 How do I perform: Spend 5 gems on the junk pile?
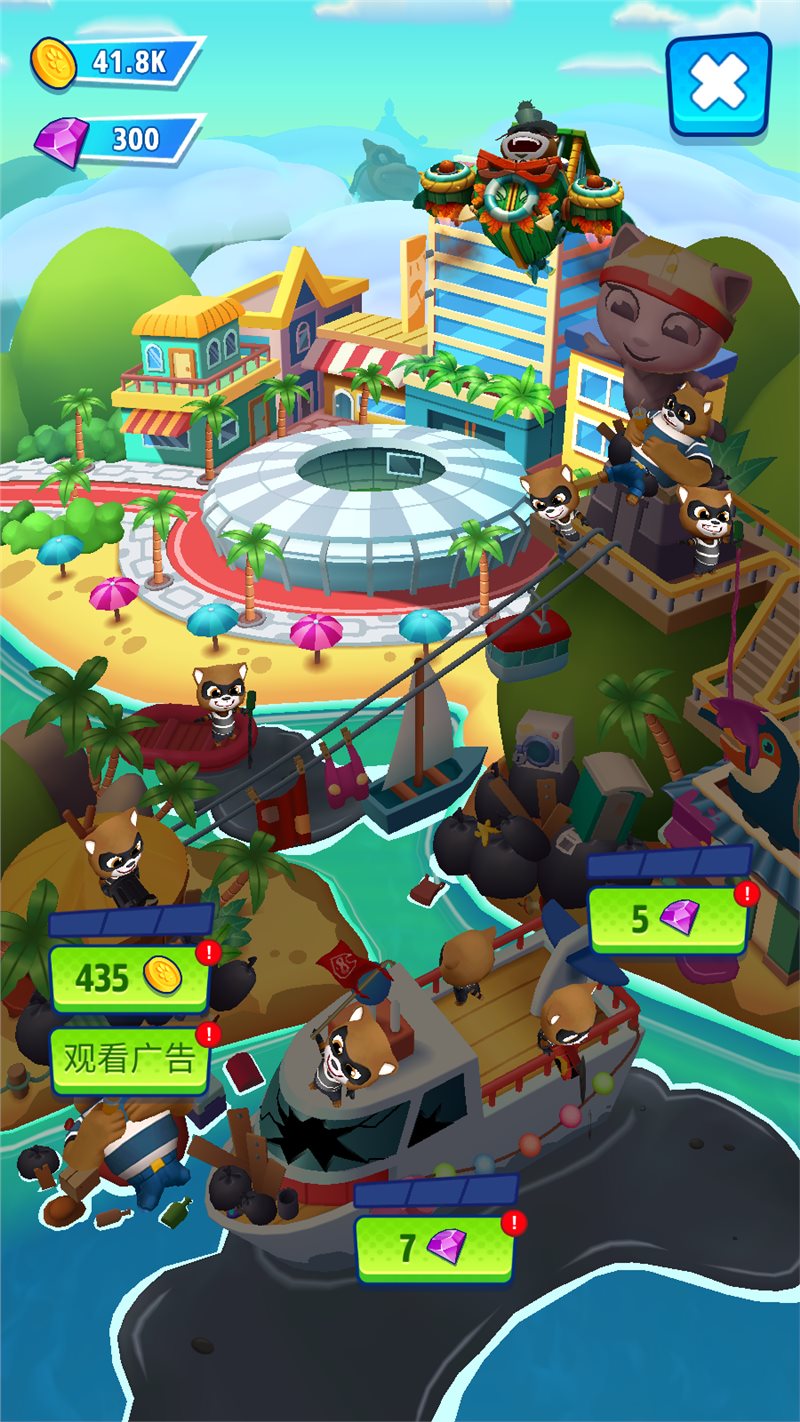click(x=667, y=919)
